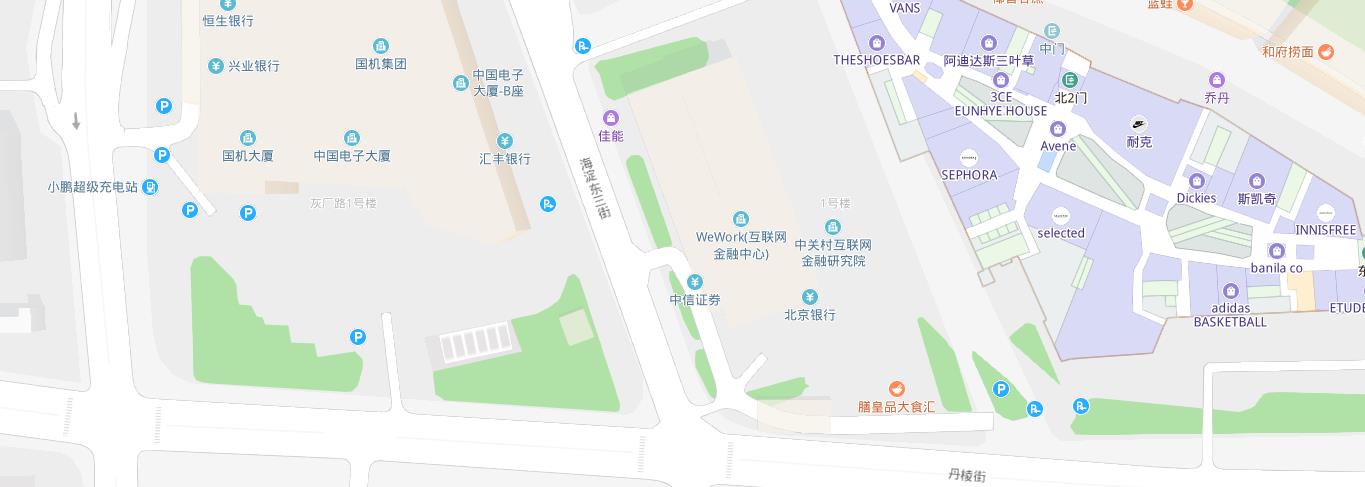1365x487 pixels.
Task: Select the Dickies shop marker
Action: (x=1196, y=181)
